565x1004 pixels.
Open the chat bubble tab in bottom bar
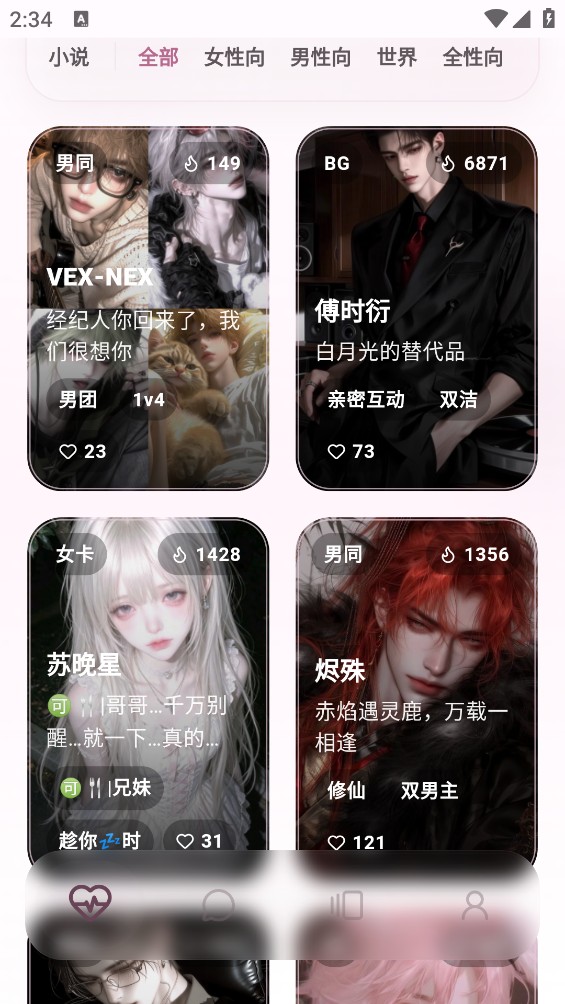point(218,905)
